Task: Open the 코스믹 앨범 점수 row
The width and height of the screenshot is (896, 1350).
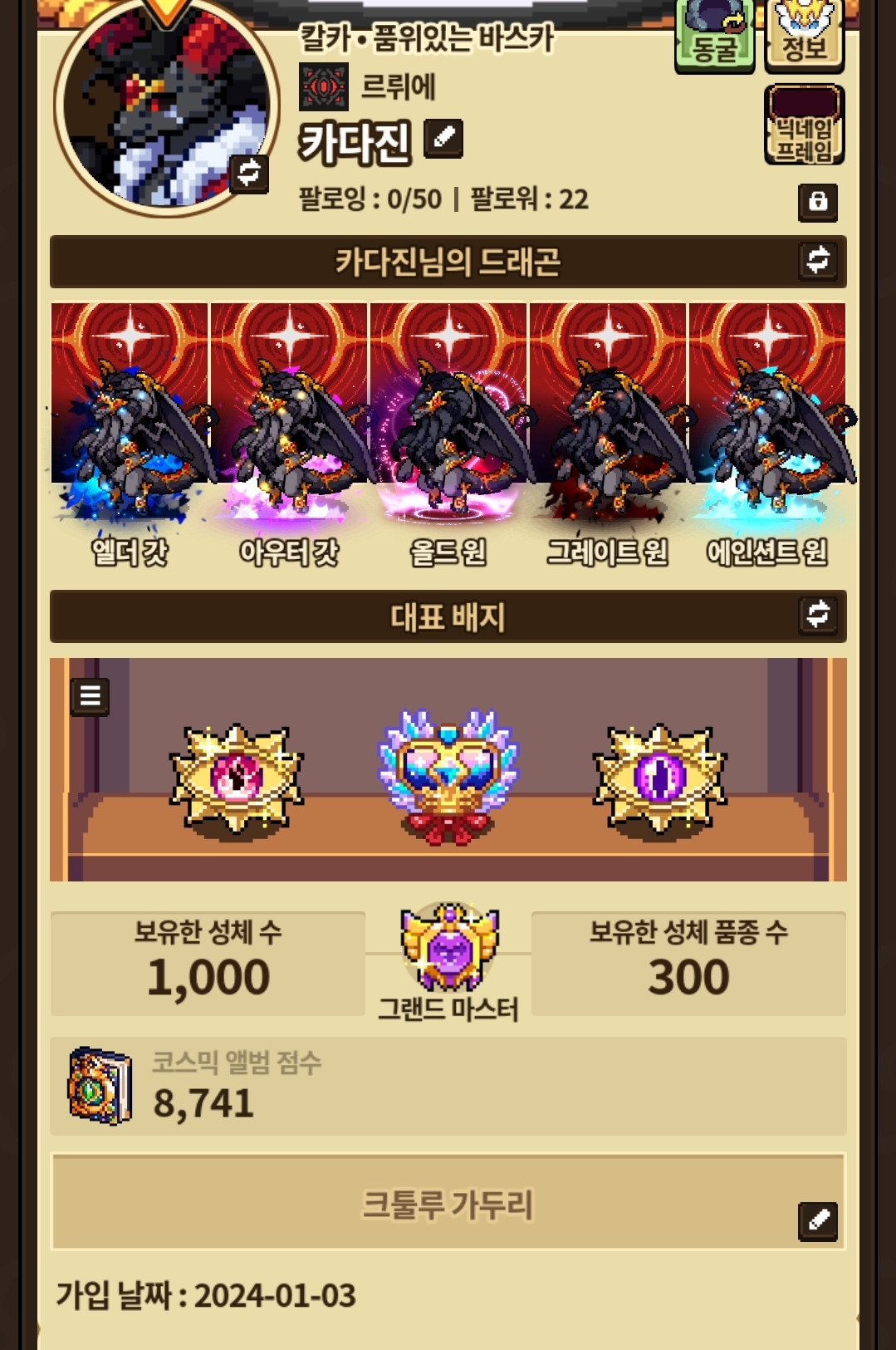Action: click(x=448, y=1087)
